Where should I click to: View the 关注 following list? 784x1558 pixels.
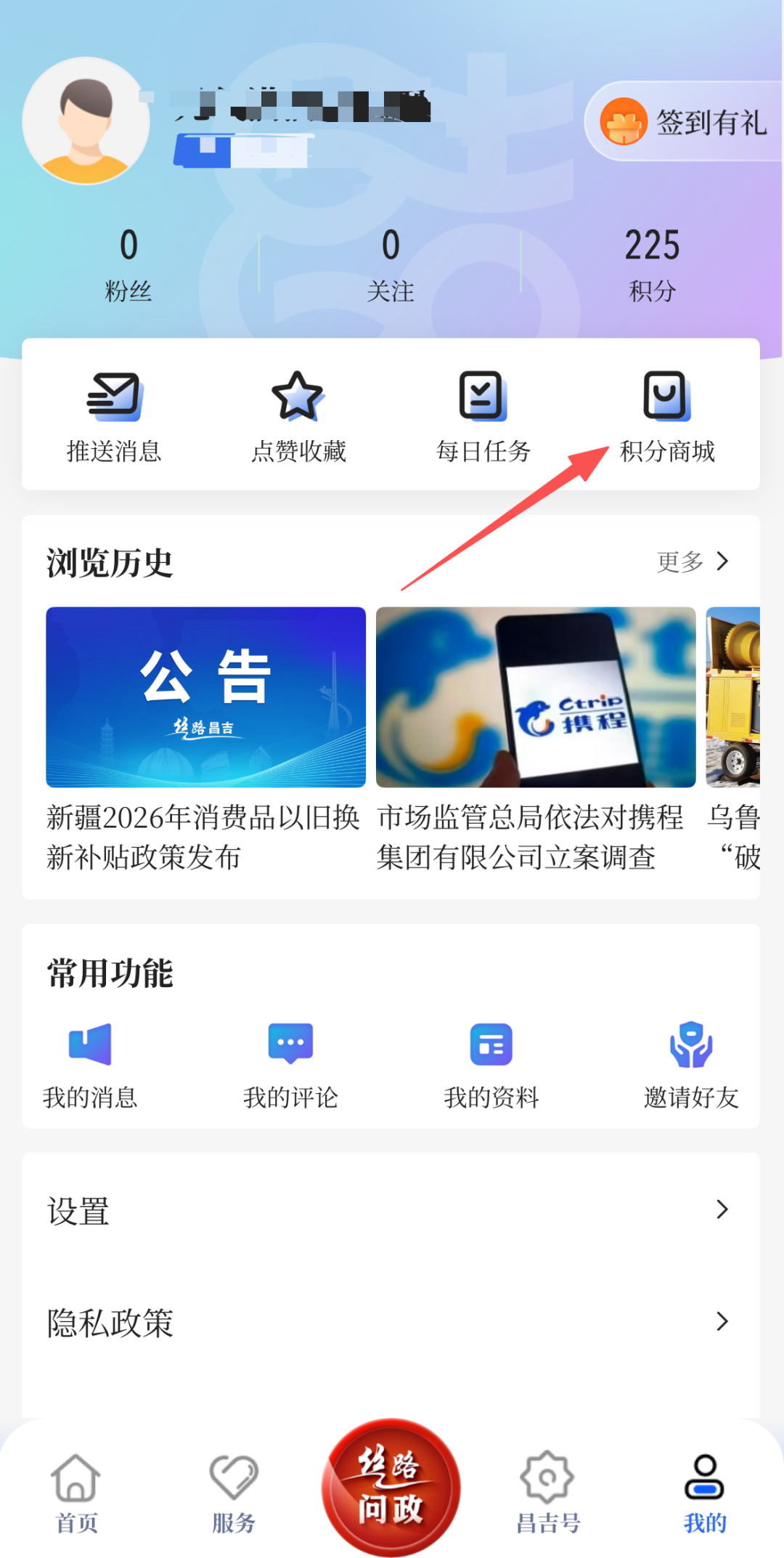click(391, 264)
